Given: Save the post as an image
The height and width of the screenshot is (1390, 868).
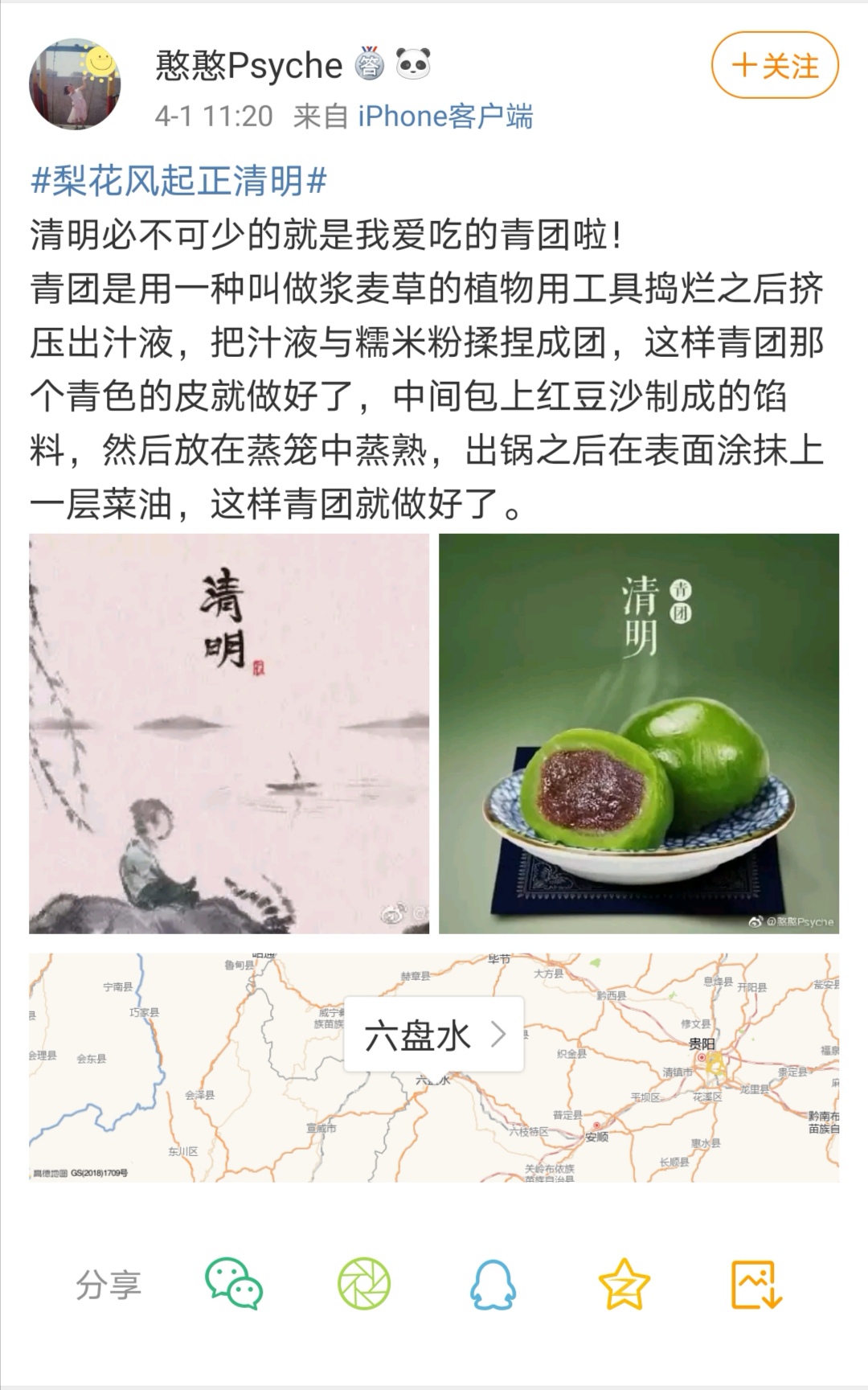Looking at the screenshot, I should coord(755,1284).
